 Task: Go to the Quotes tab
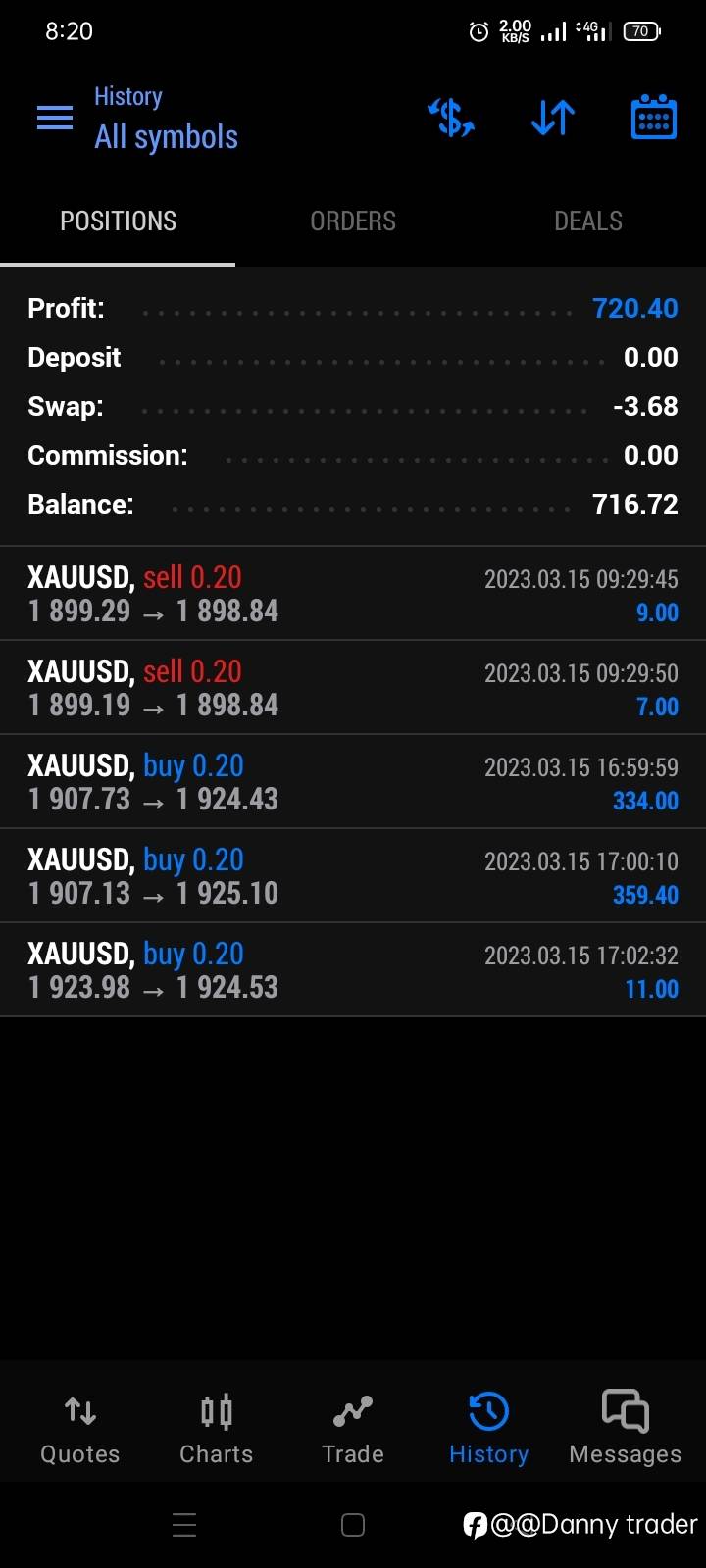[80, 1429]
